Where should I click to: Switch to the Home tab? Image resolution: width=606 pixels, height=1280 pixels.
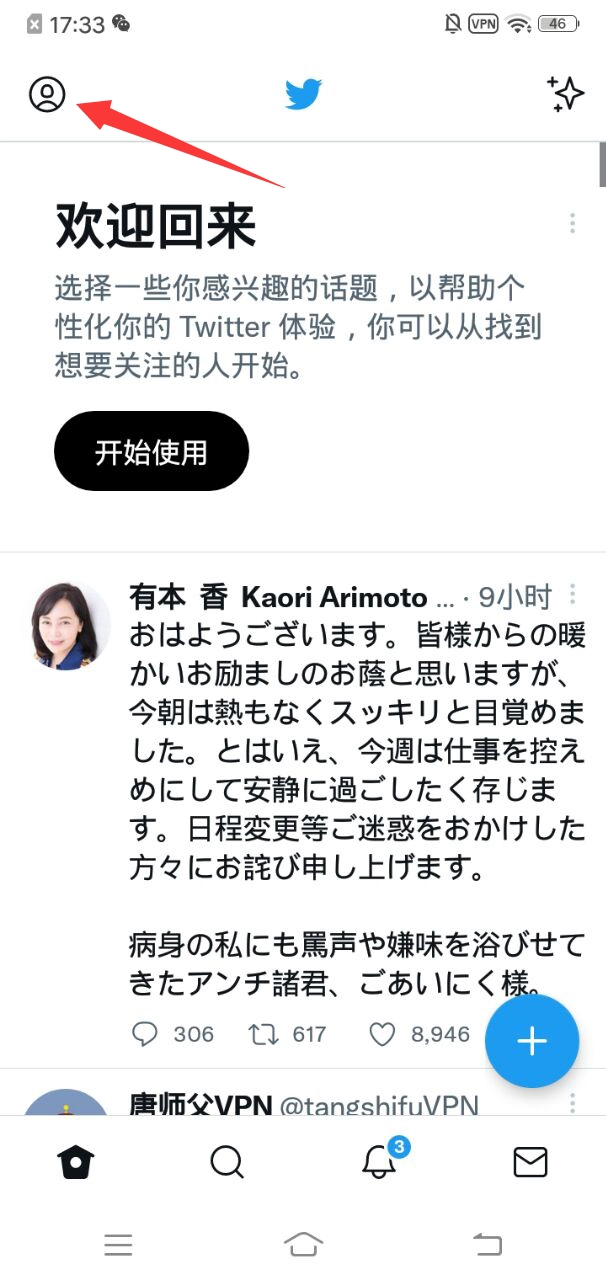[x=76, y=1162]
